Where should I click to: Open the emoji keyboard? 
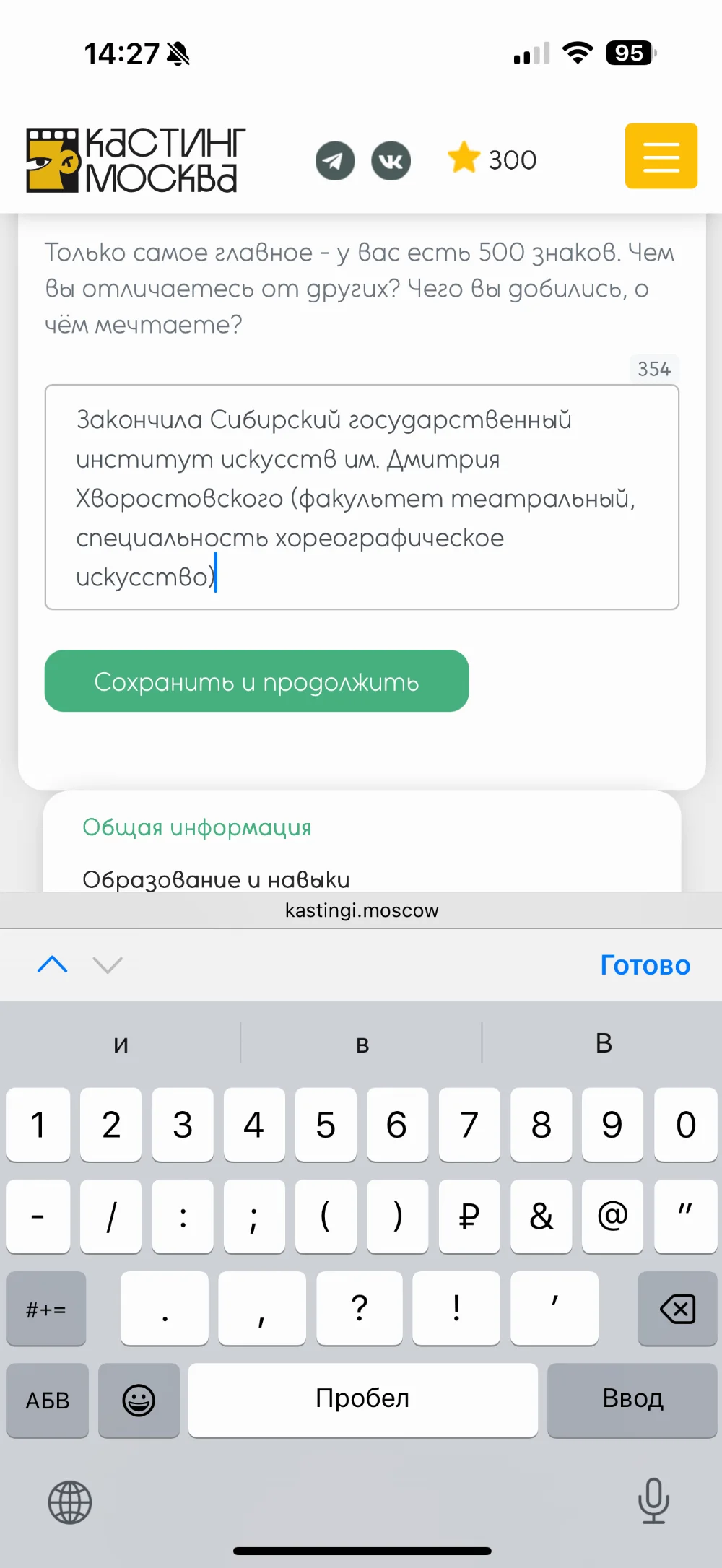[139, 1401]
